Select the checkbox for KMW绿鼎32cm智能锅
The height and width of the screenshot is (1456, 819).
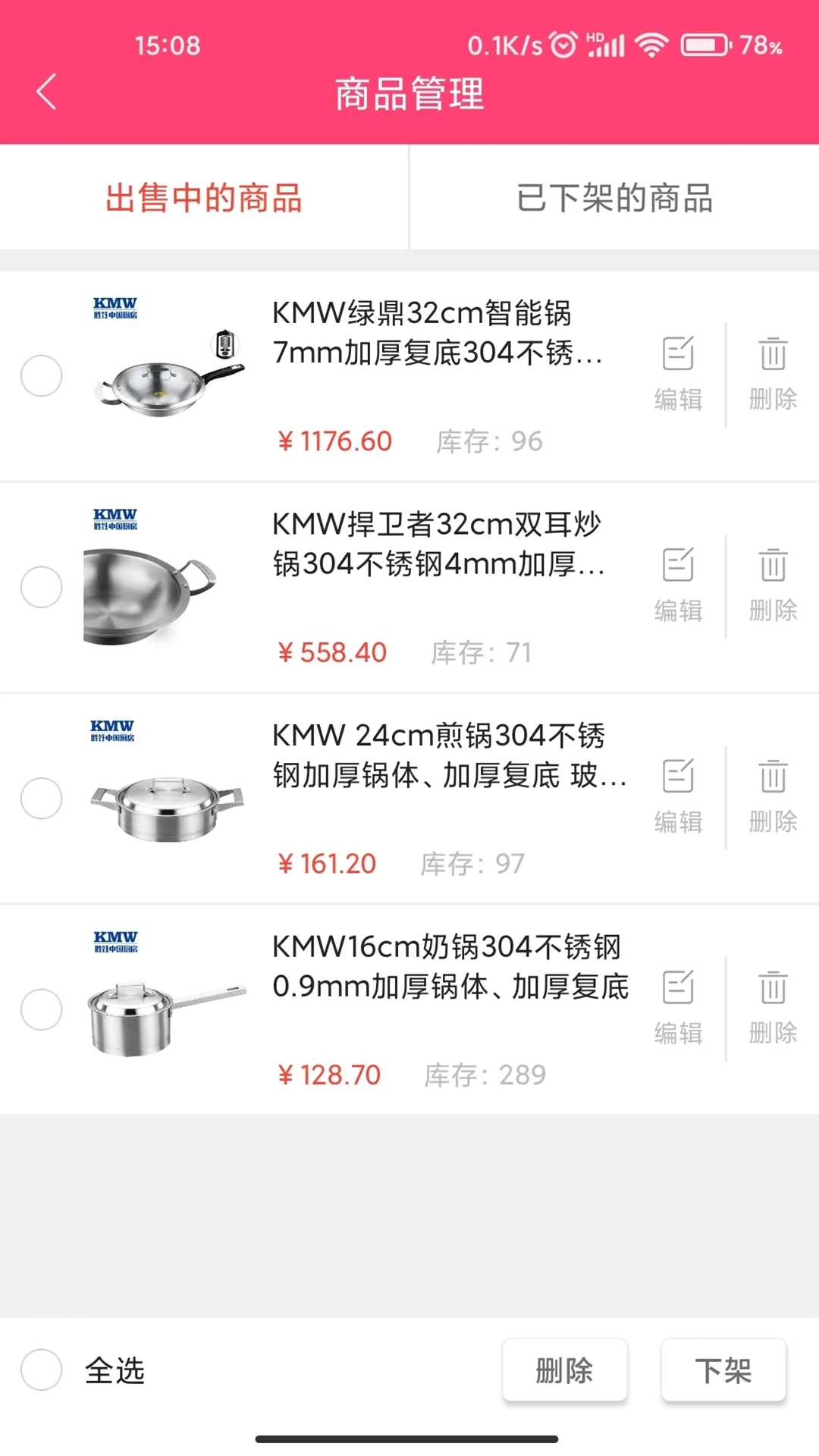(42, 375)
